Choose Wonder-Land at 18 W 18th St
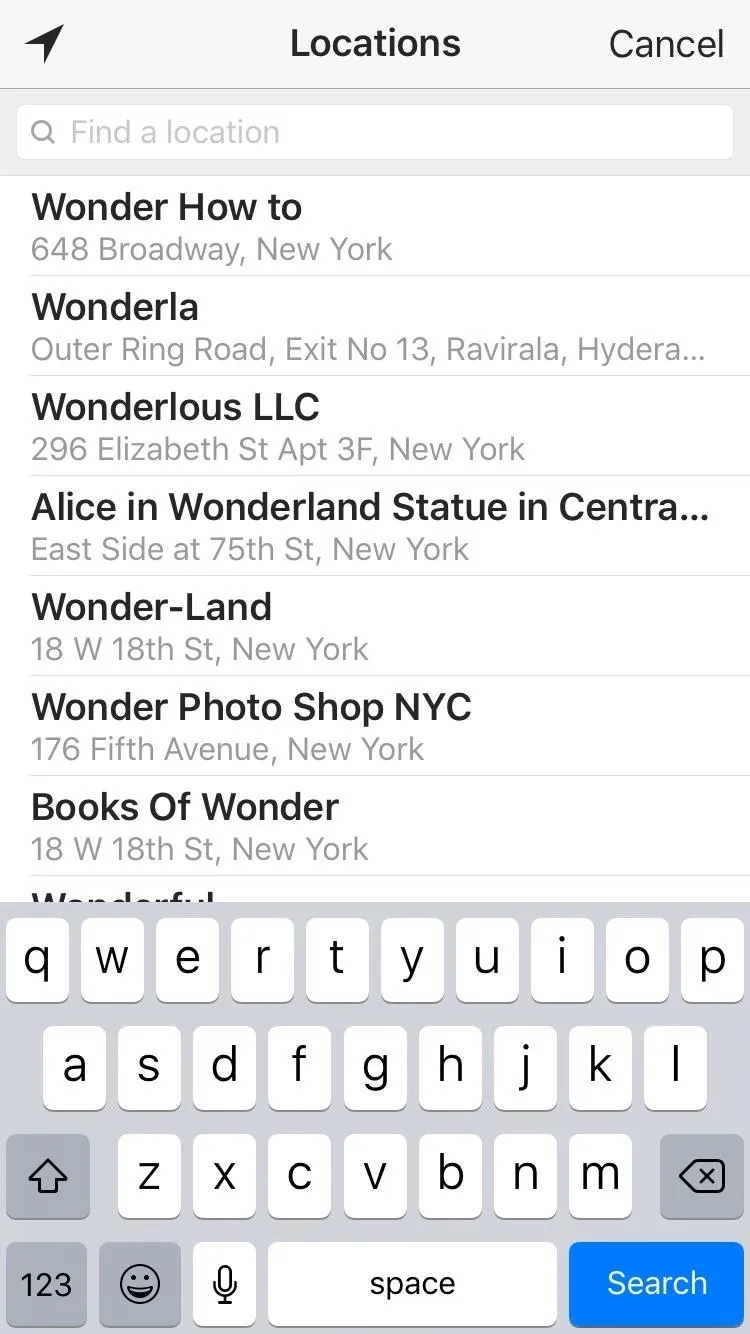 [375, 626]
